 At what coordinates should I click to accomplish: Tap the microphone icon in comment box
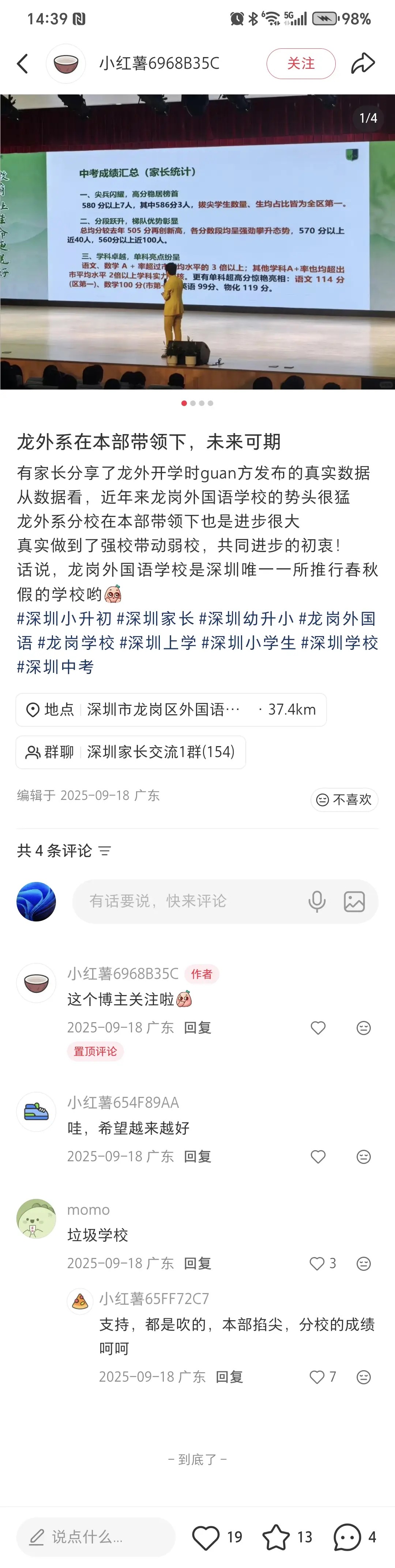pyautogui.click(x=317, y=901)
